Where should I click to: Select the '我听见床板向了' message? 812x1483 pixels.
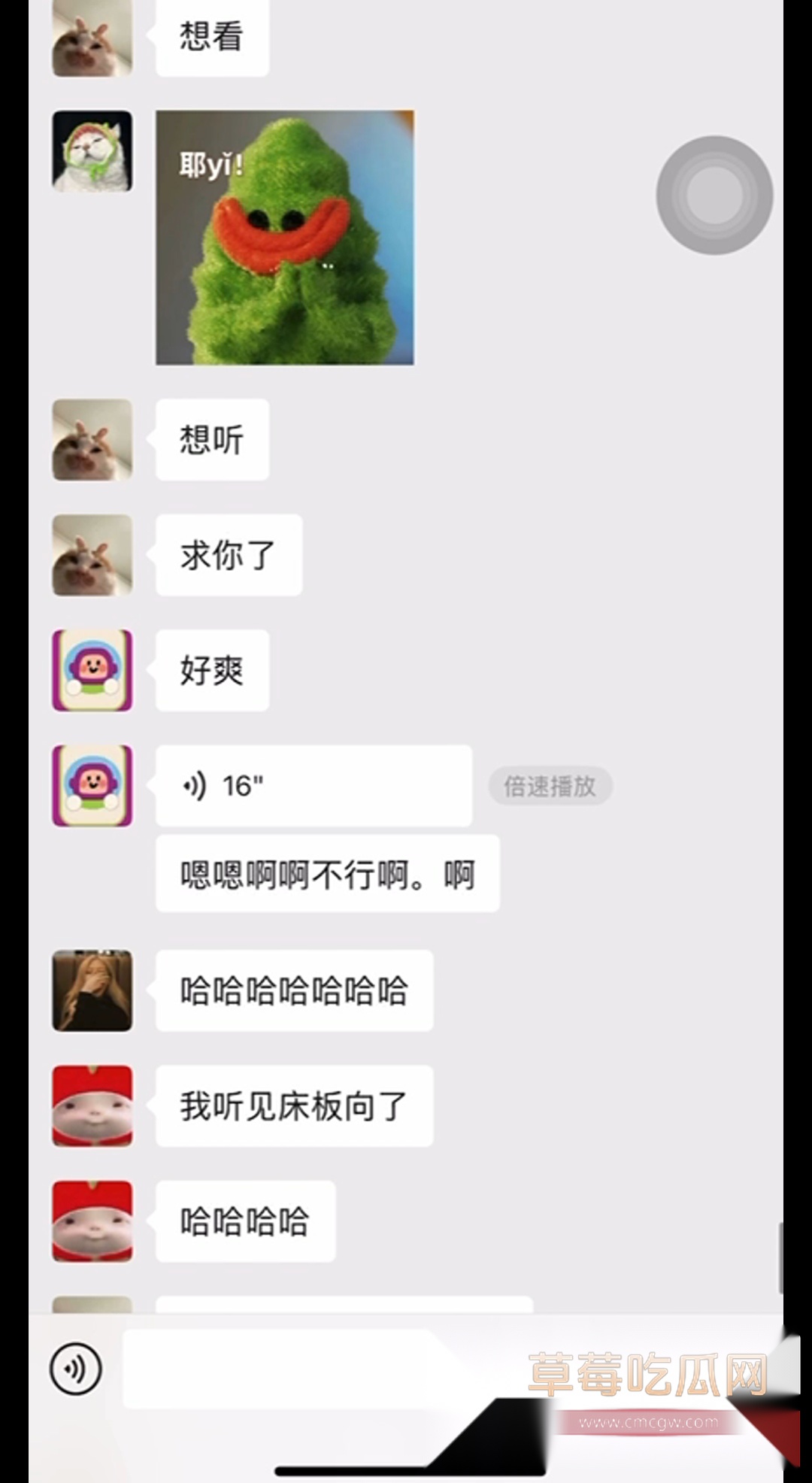[294, 1106]
